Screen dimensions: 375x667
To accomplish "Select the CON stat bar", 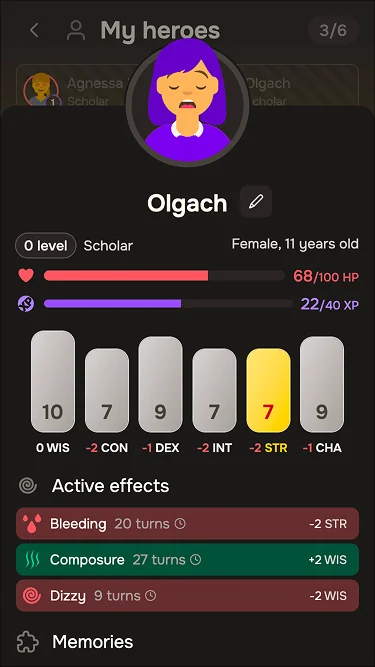I will [107, 391].
